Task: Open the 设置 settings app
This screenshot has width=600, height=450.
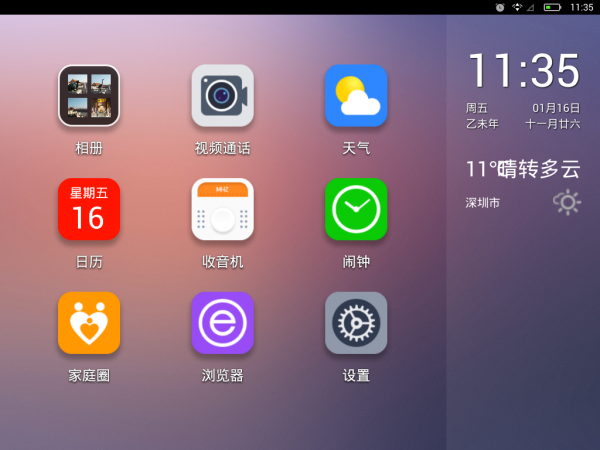Action: tap(356, 323)
